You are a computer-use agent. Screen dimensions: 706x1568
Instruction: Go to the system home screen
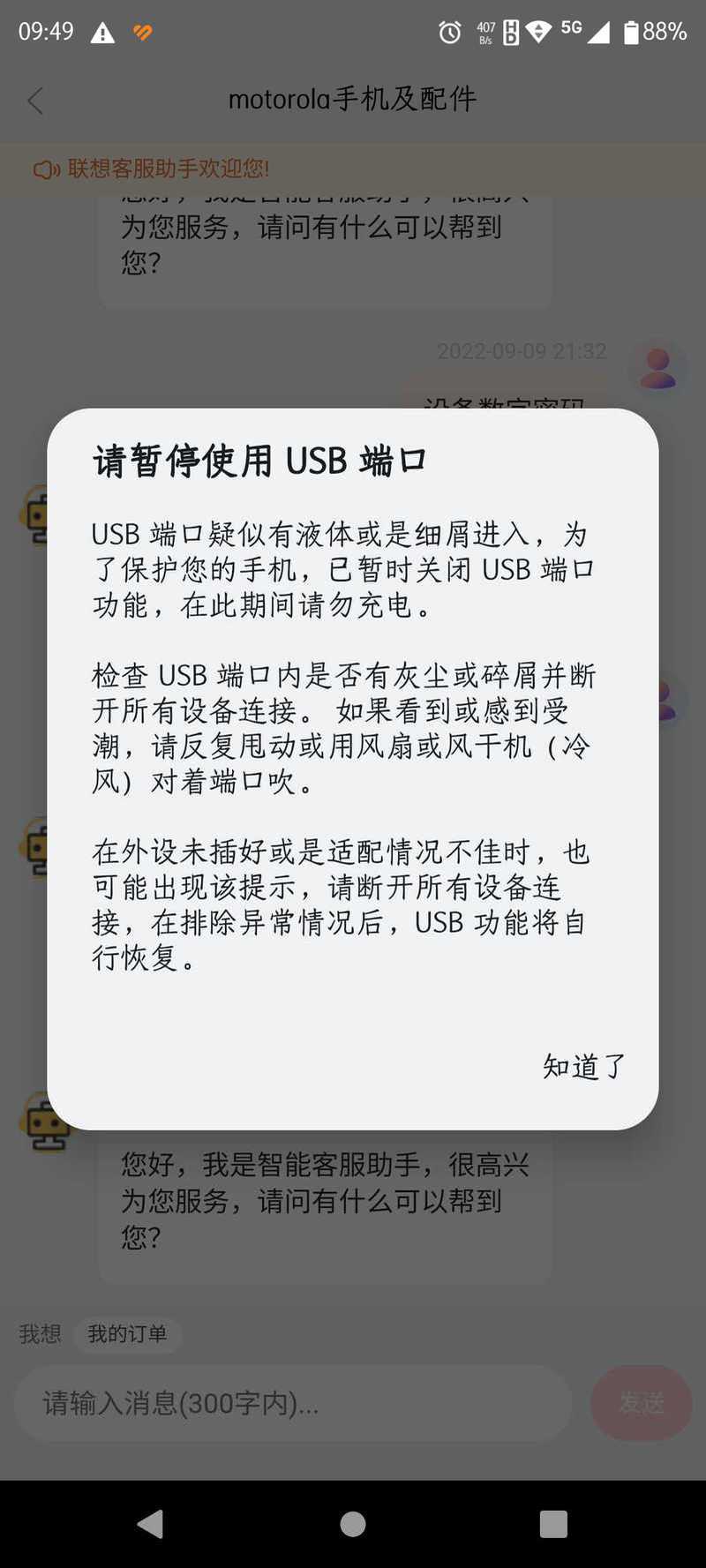click(x=353, y=1524)
